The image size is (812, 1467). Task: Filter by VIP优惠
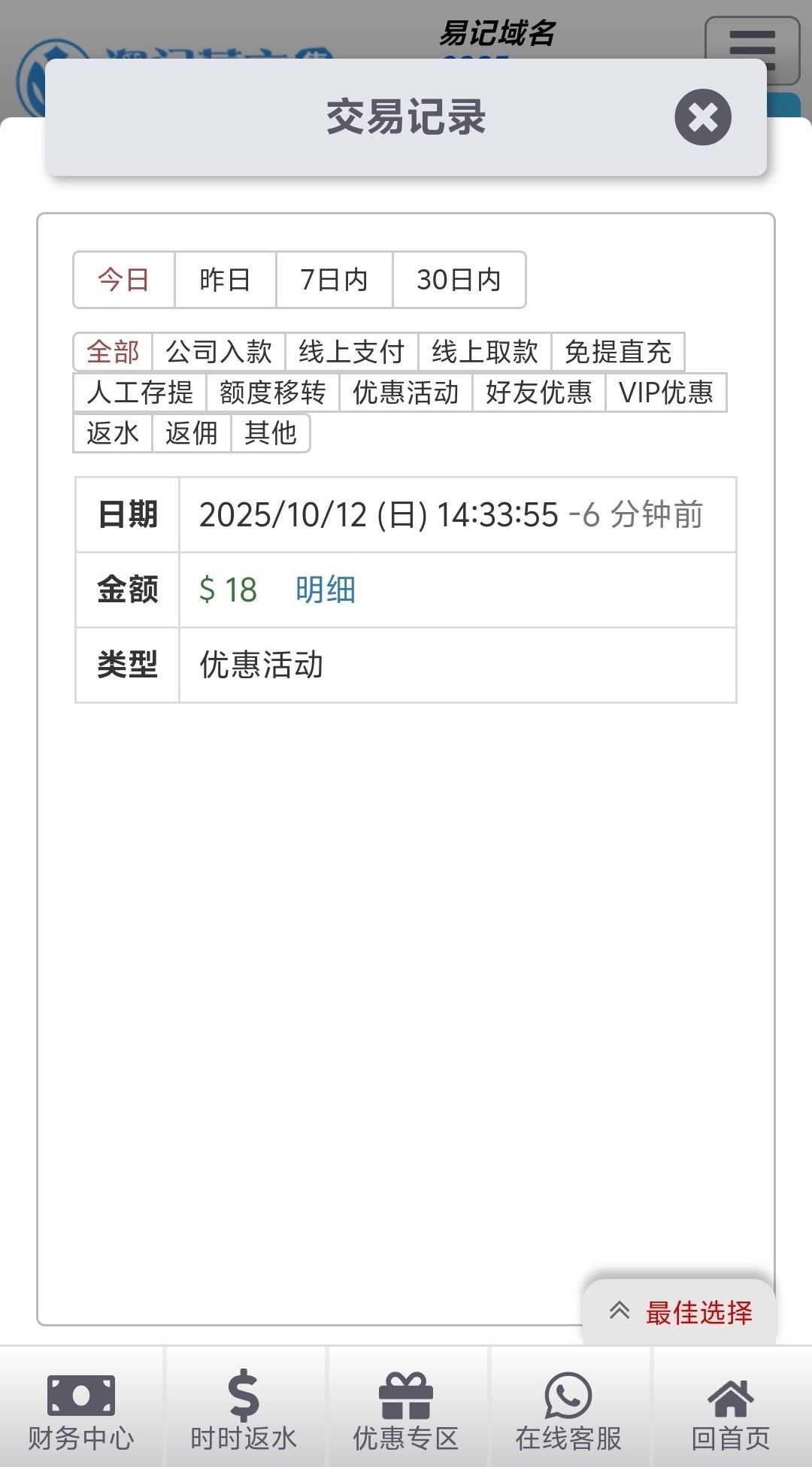(x=665, y=393)
